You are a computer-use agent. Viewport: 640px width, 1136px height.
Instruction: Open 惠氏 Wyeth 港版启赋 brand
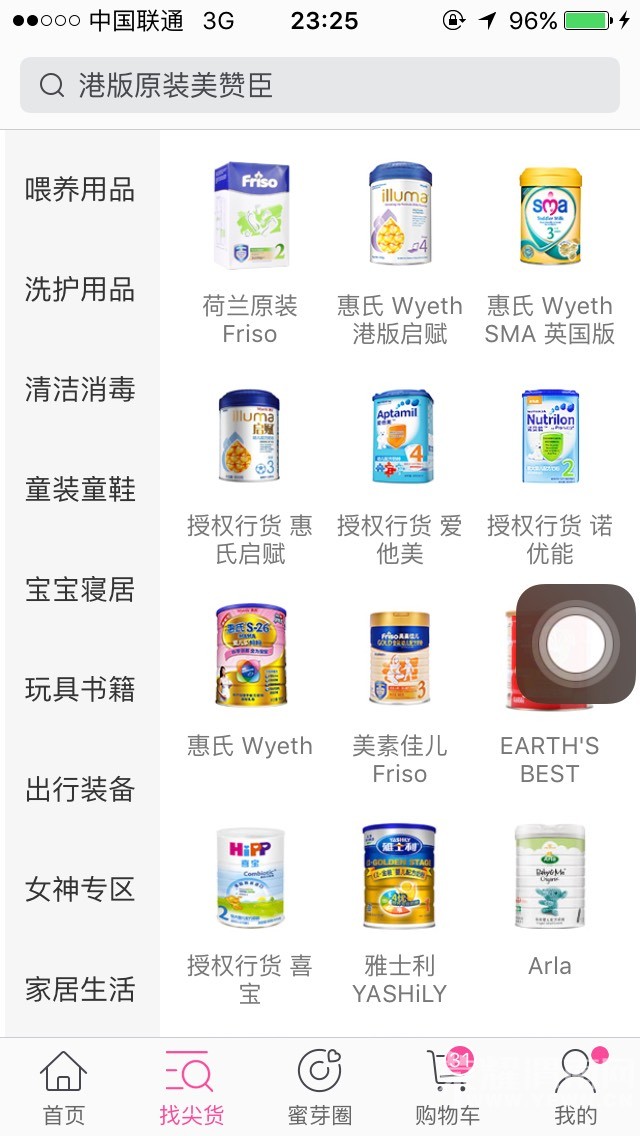click(x=400, y=250)
